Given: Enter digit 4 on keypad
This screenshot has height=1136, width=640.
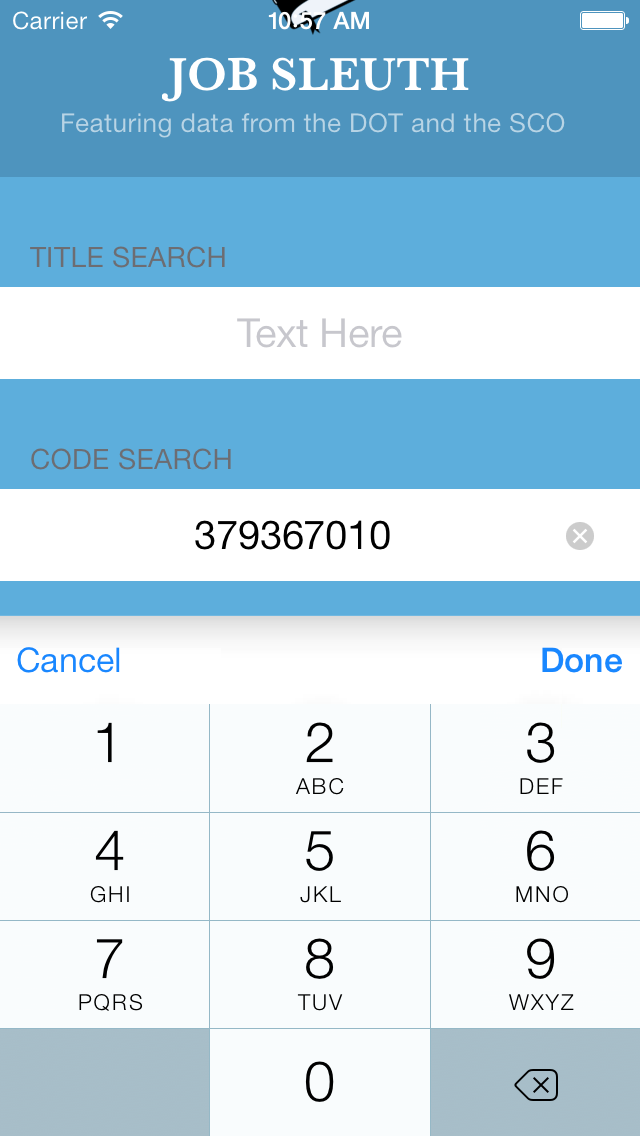Looking at the screenshot, I should (105, 866).
